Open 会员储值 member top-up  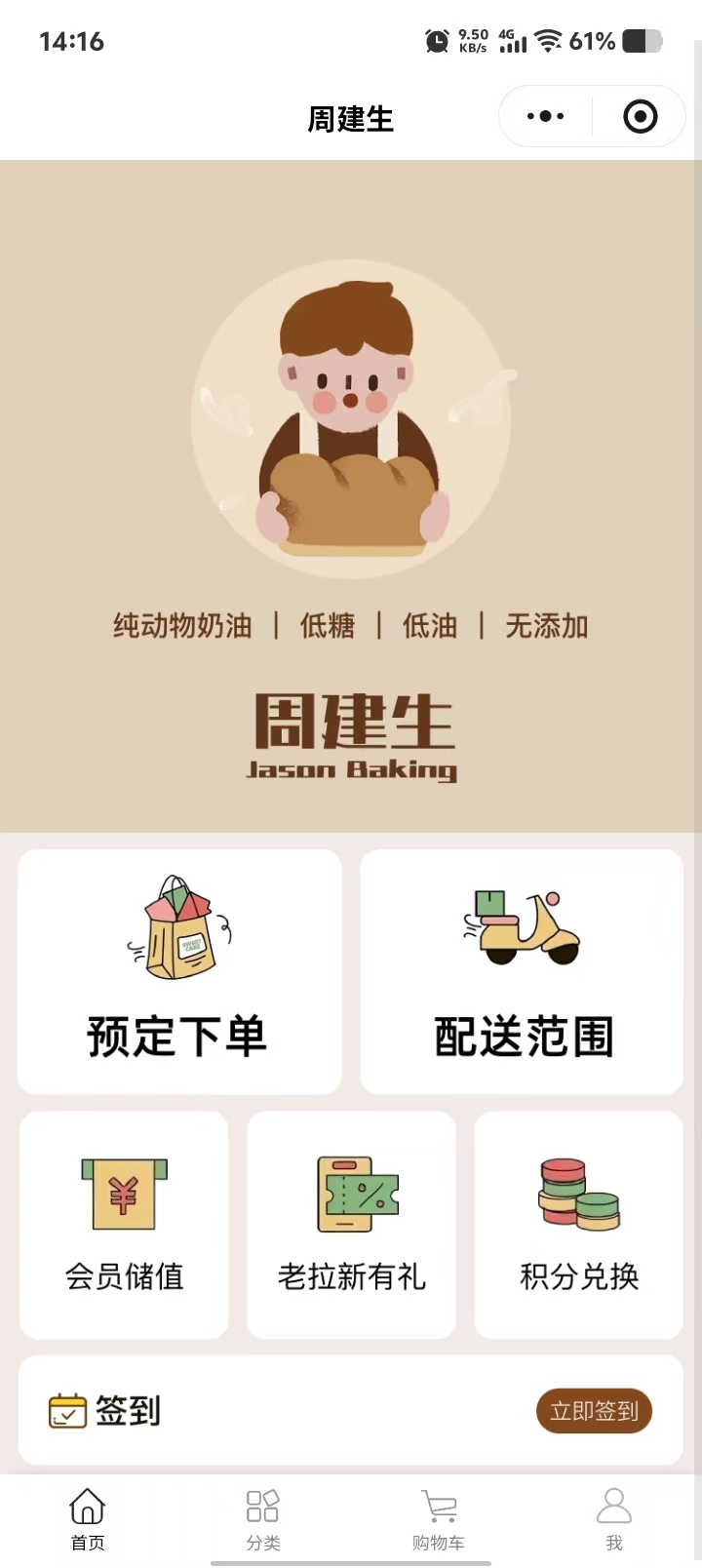point(124,1225)
